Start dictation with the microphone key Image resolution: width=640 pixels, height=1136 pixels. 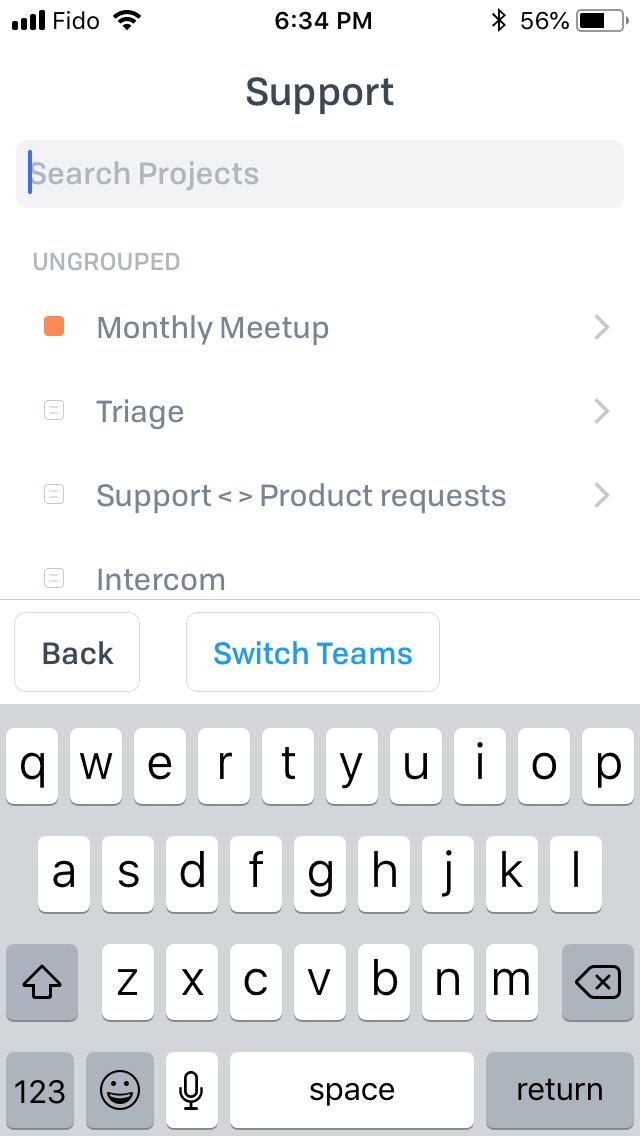(x=191, y=1090)
